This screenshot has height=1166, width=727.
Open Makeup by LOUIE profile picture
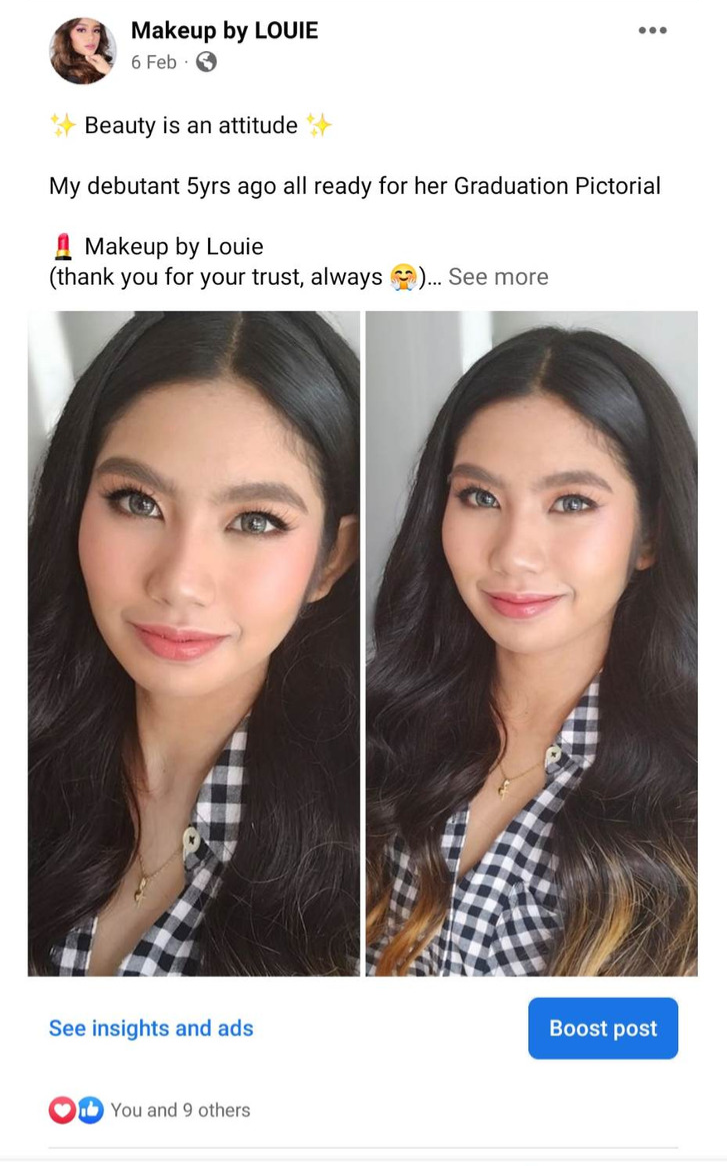click(x=83, y=50)
